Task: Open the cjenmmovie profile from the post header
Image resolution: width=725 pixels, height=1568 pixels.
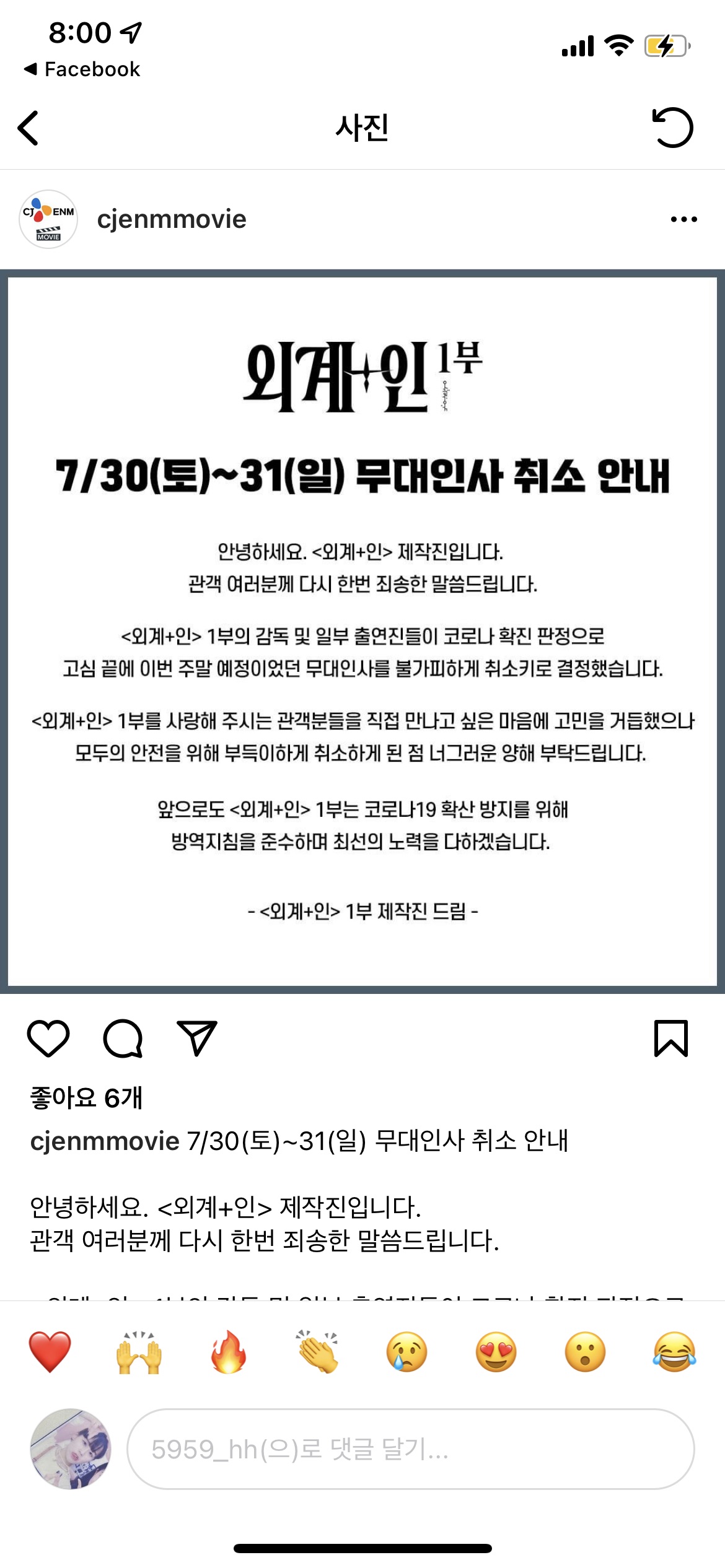Action: point(172,219)
